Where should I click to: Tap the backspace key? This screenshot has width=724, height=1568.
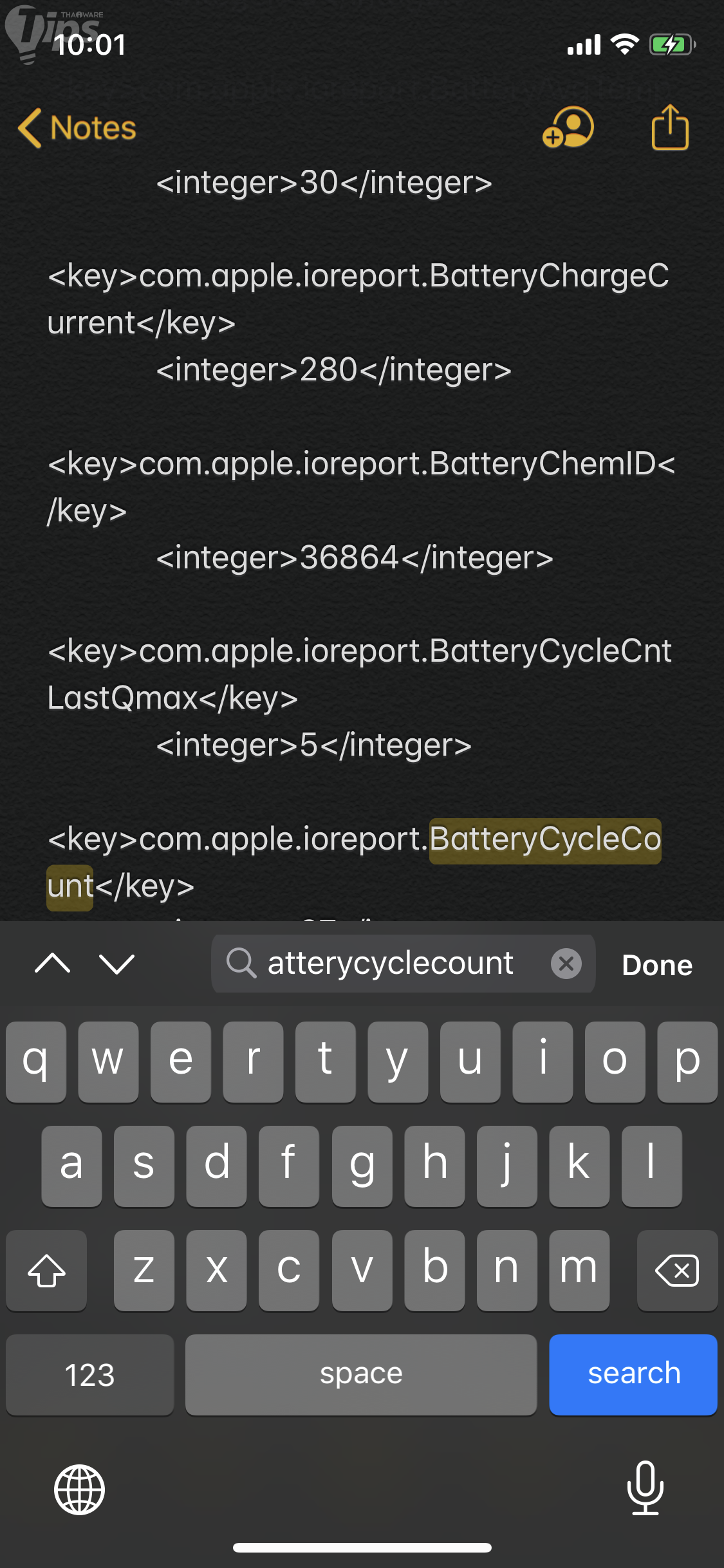(677, 1271)
